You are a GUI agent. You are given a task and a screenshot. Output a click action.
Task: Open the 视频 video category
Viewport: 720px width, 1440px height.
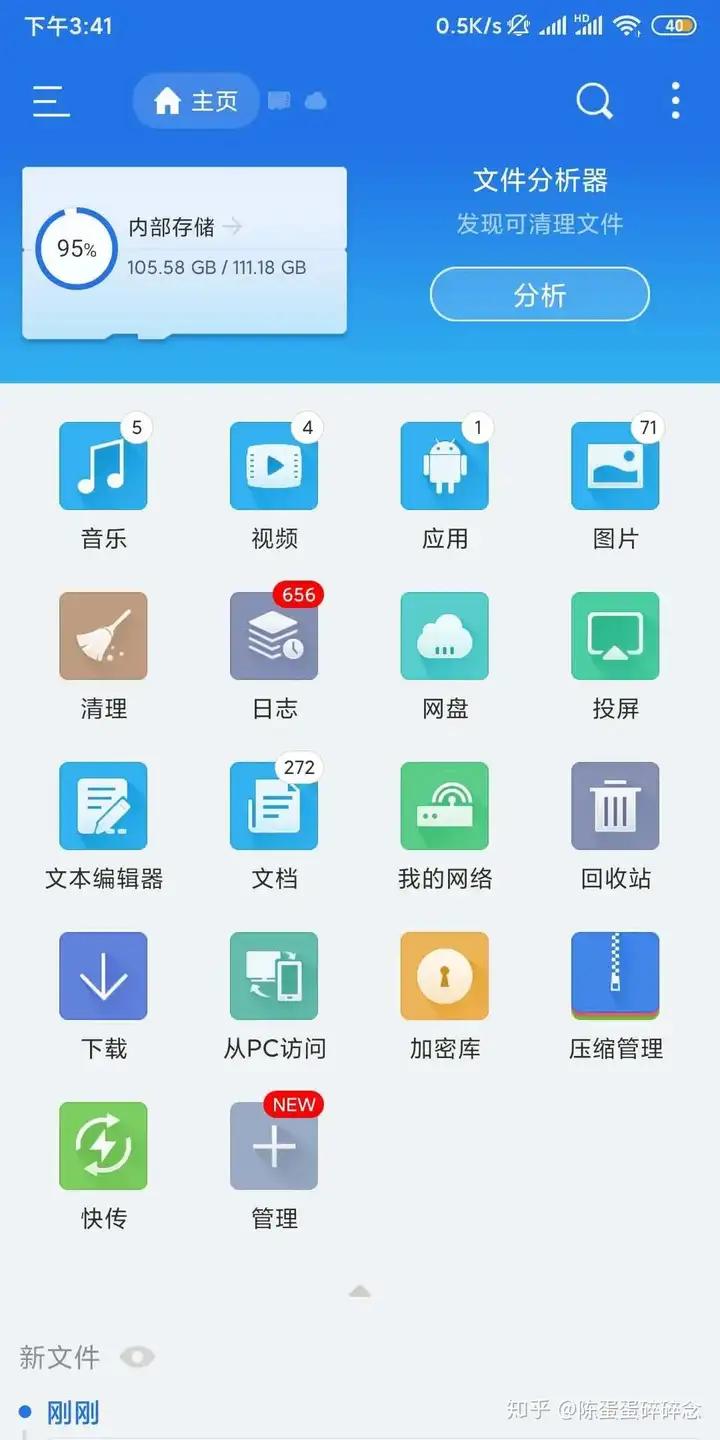[275, 485]
